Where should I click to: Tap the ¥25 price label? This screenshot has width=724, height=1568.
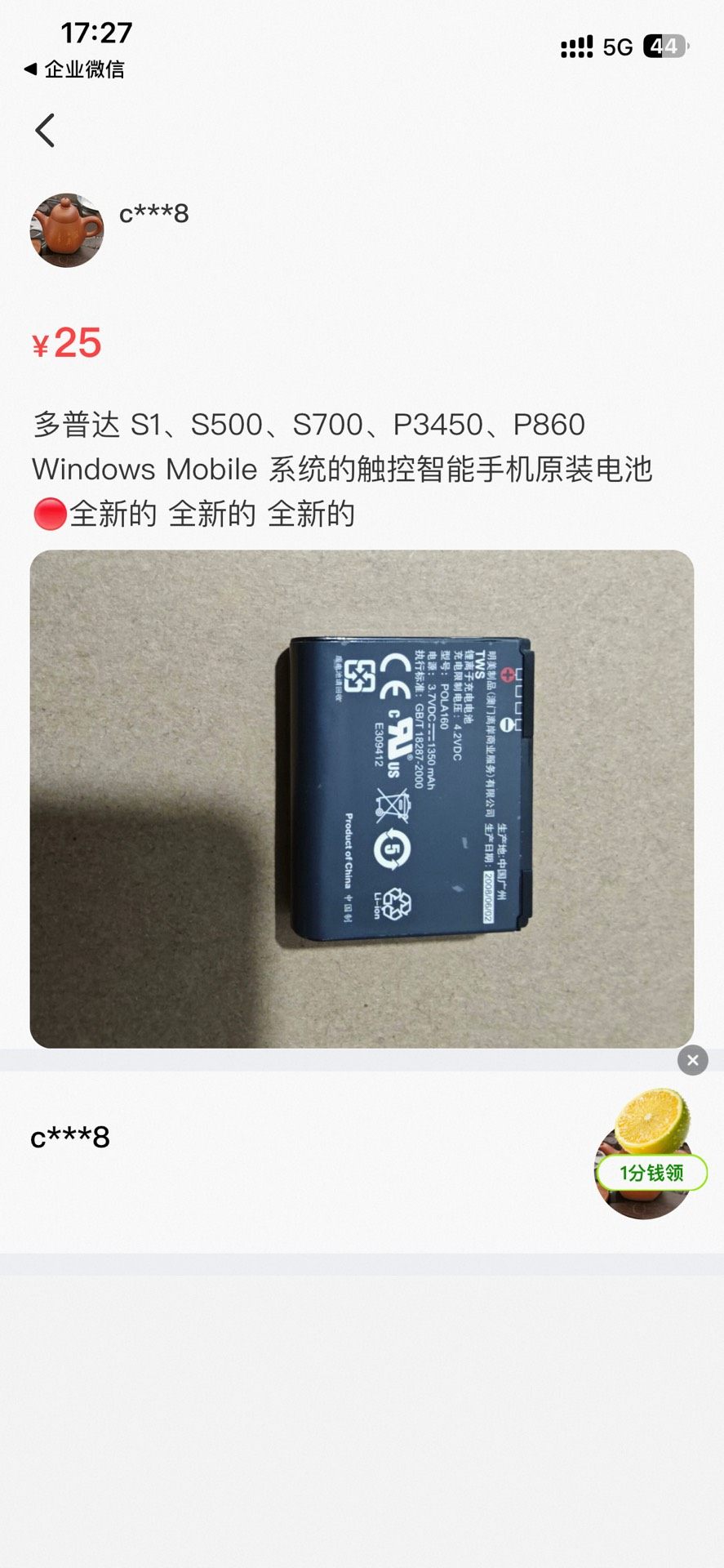point(67,343)
